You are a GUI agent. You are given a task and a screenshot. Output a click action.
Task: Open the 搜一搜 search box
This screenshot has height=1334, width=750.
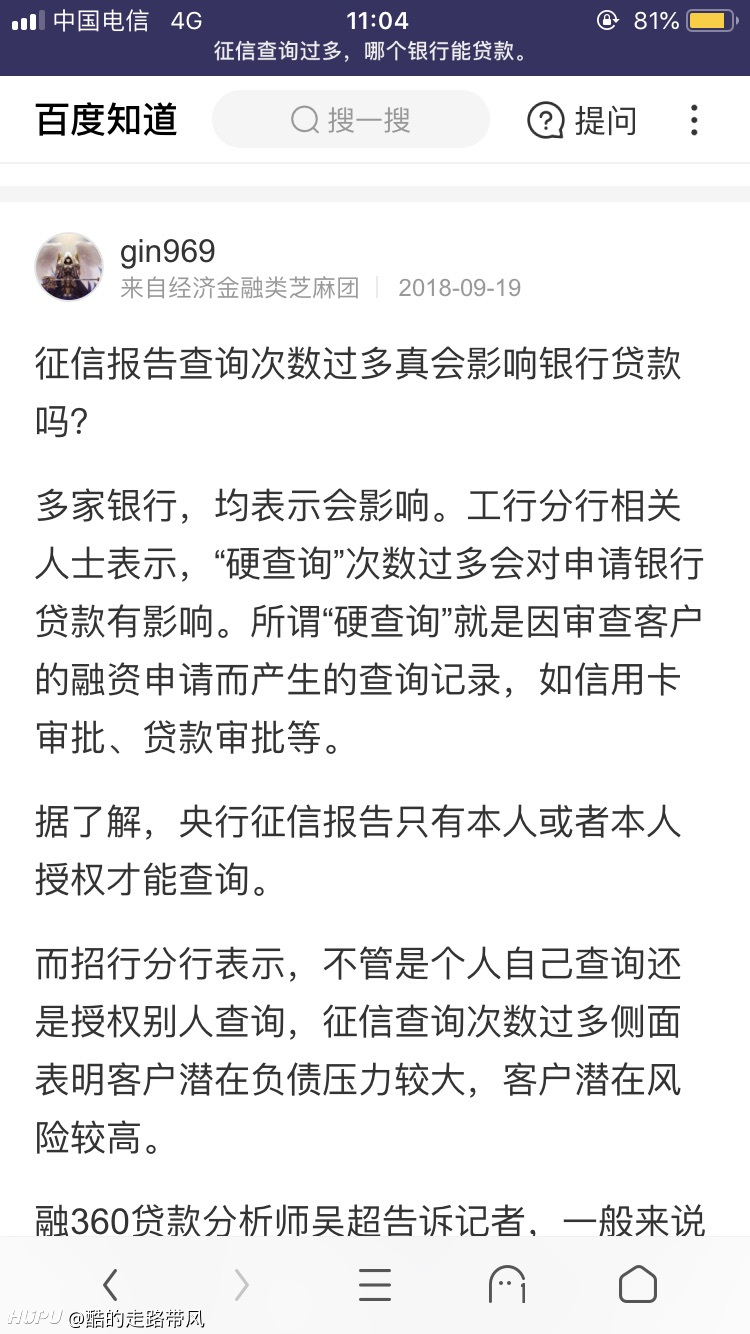351,120
